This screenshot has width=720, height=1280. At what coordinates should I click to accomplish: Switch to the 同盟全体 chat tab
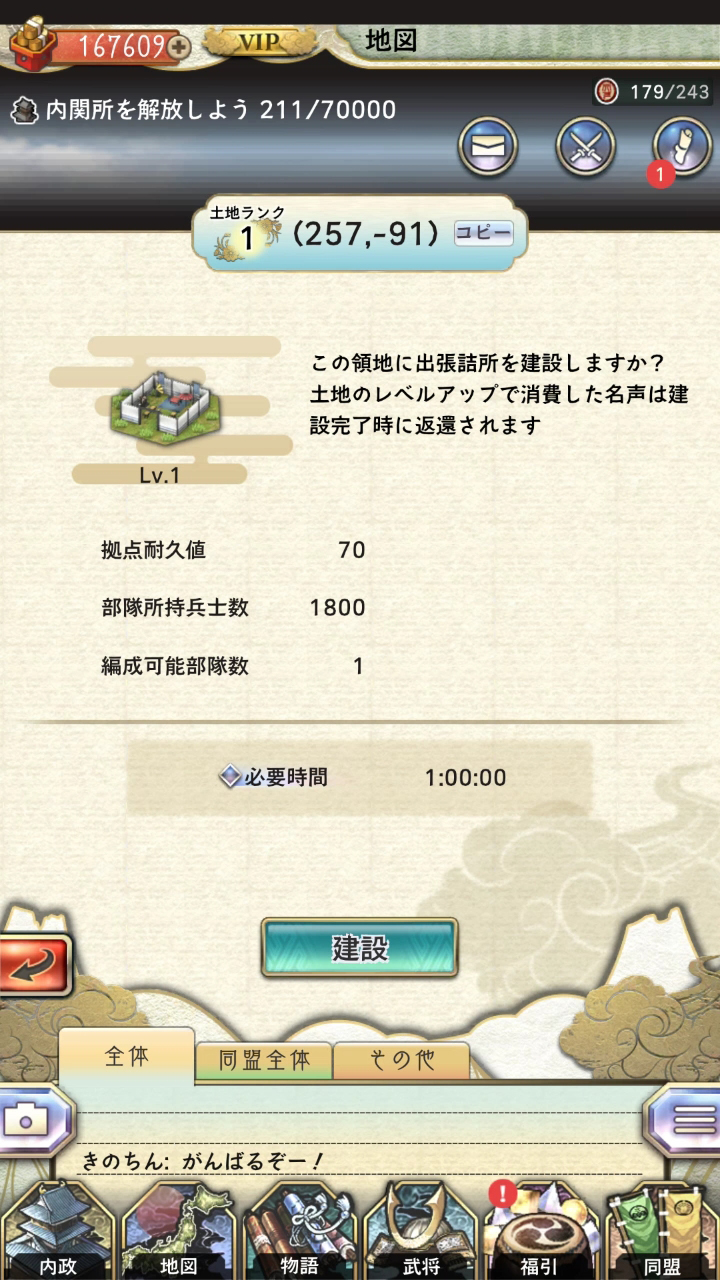[264, 1061]
